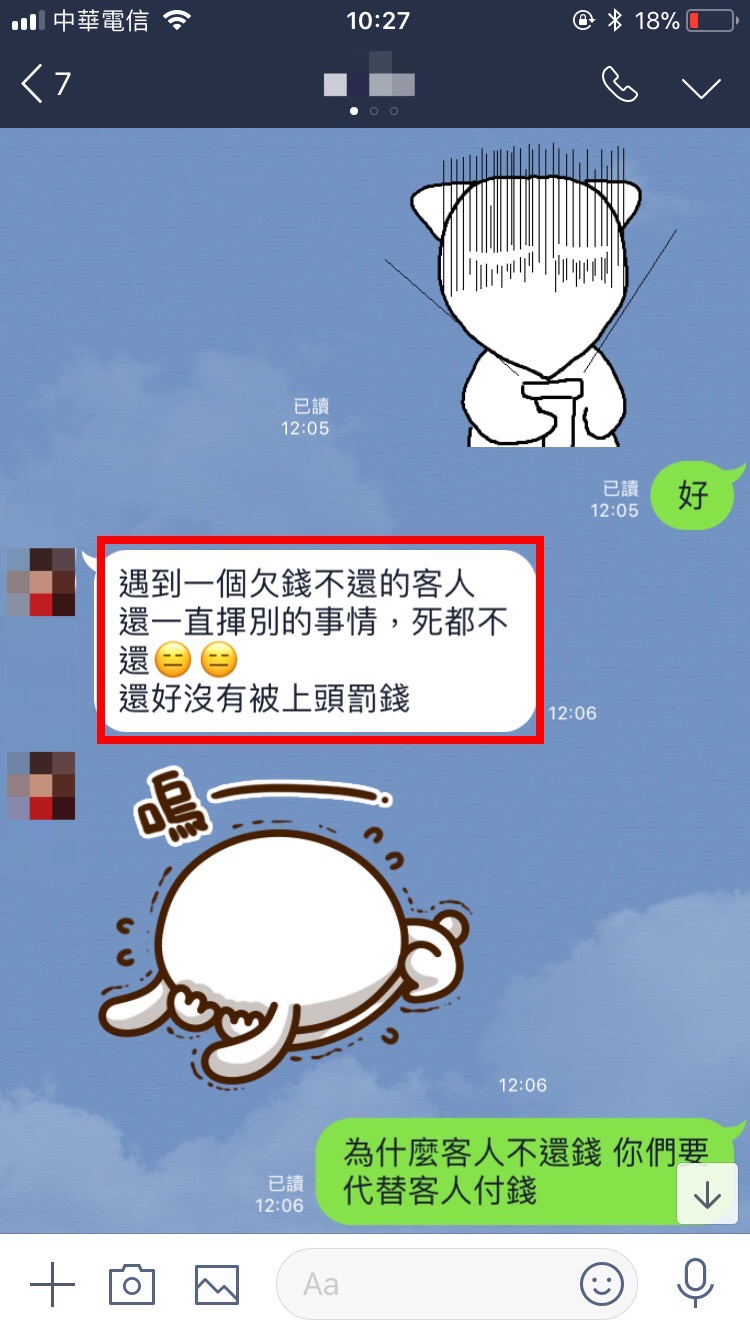
Task: Expand the chat options chevron
Action: tap(701, 86)
